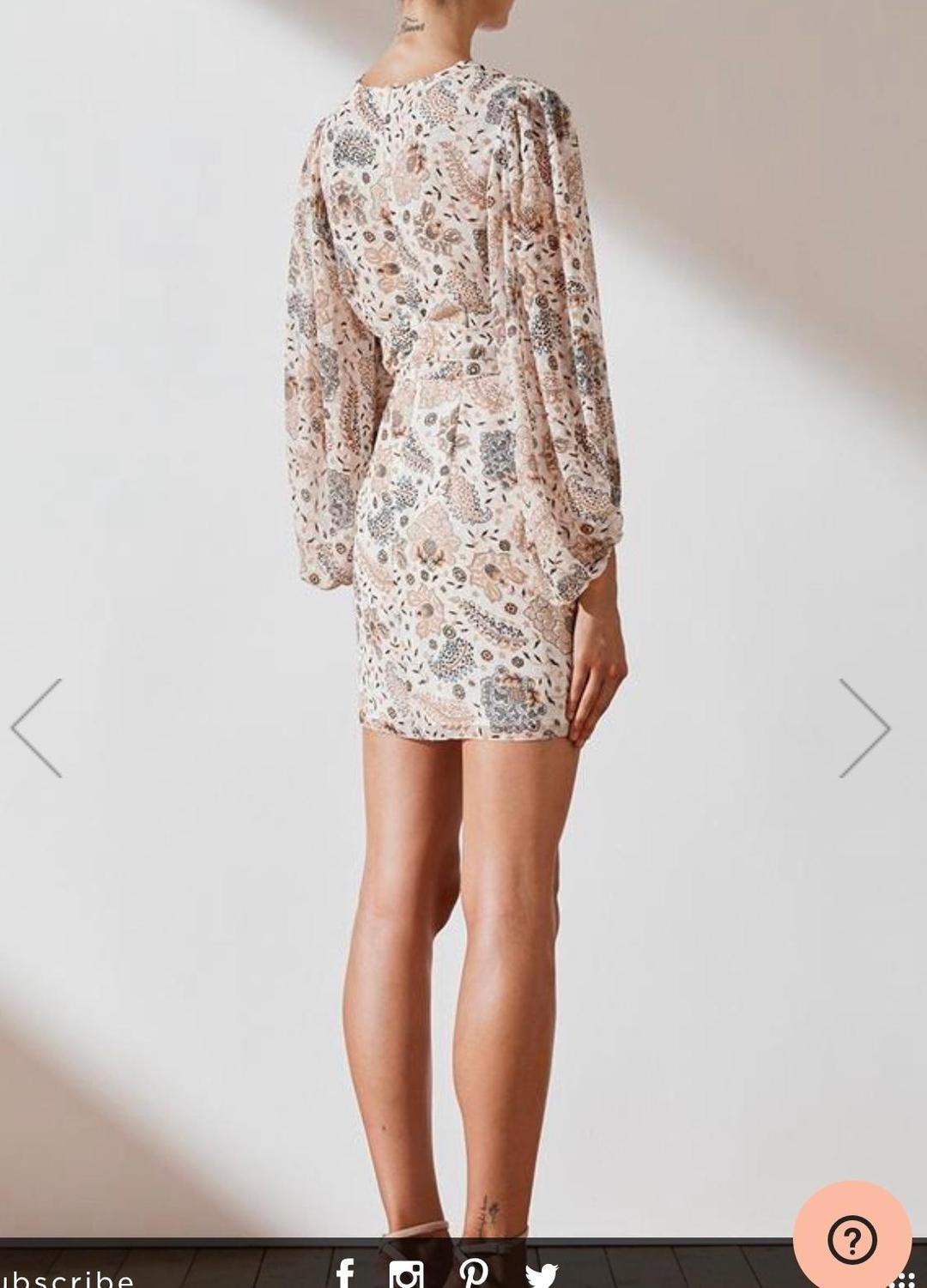Visit the Facebook page
Viewport: 927px width, 1288px height.
[x=345, y=1273]
